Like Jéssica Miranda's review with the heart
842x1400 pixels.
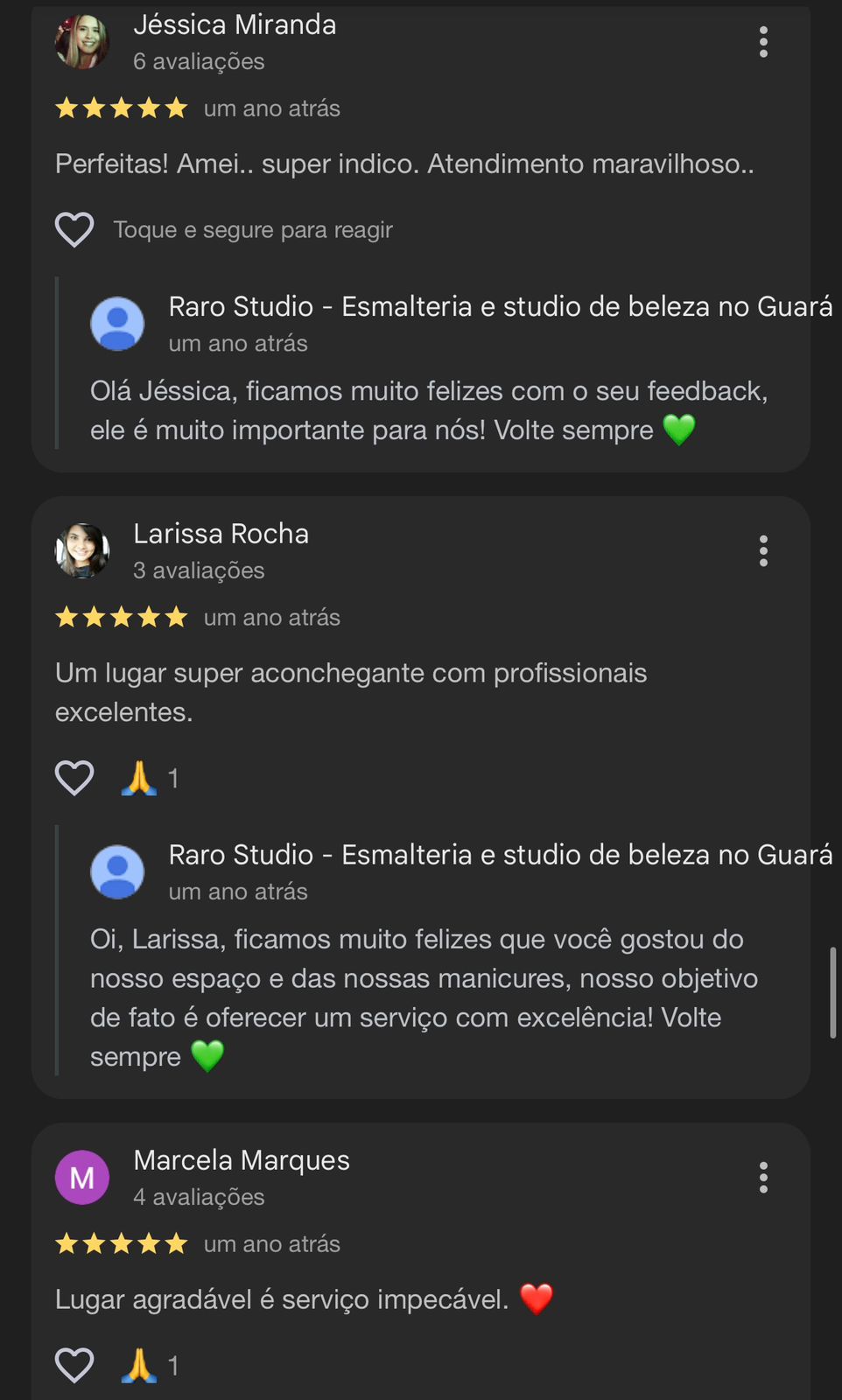point(74,230)
